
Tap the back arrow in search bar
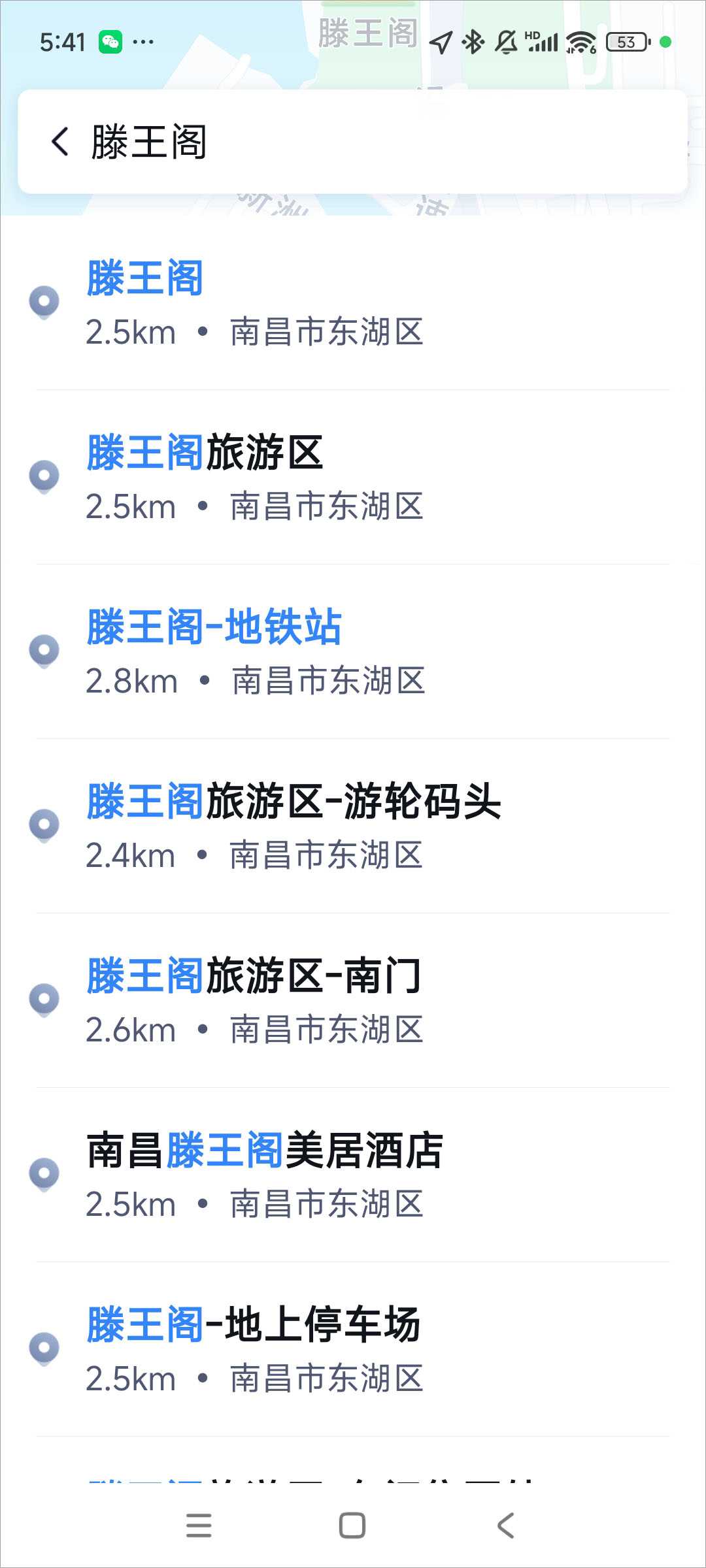coord(60,142)
